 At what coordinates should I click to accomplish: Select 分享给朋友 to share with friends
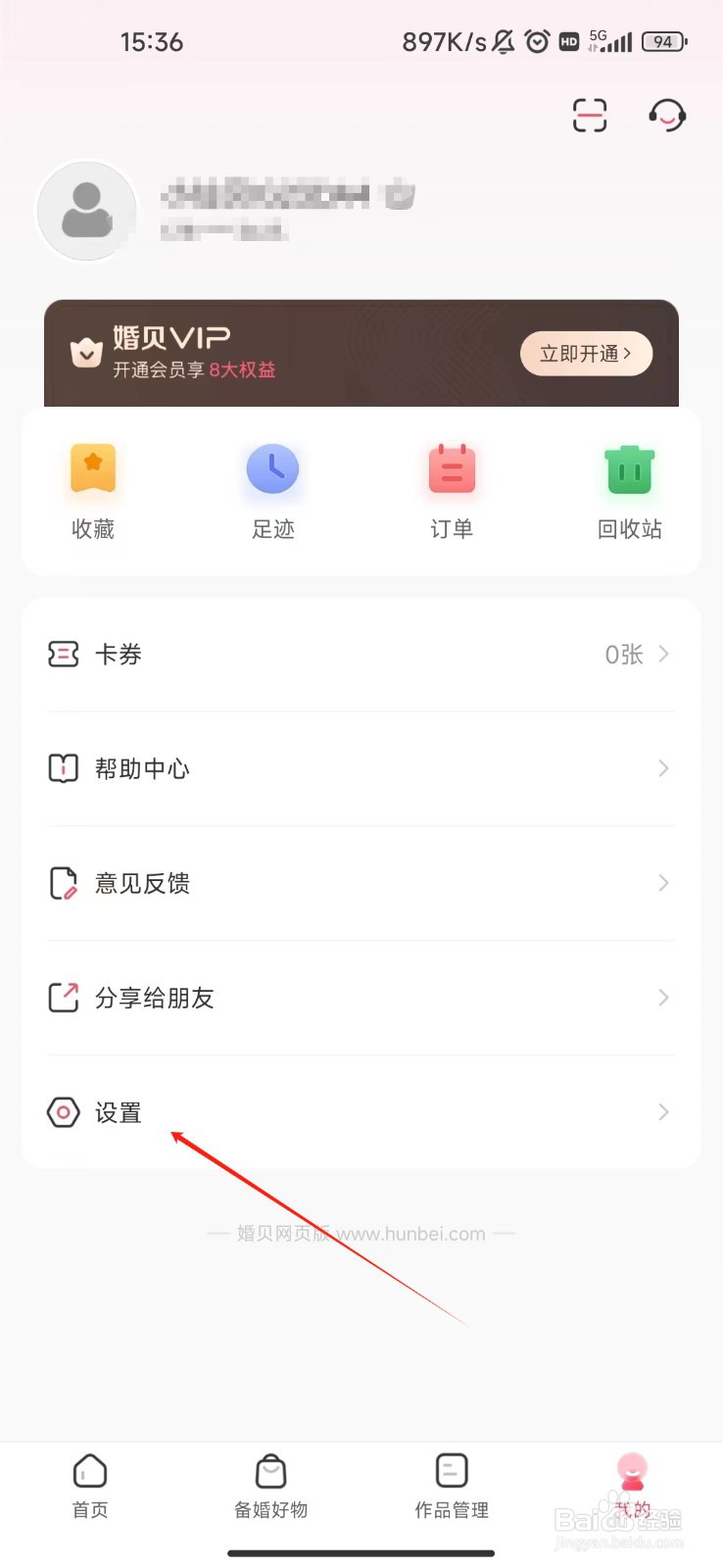pos(361,998)
